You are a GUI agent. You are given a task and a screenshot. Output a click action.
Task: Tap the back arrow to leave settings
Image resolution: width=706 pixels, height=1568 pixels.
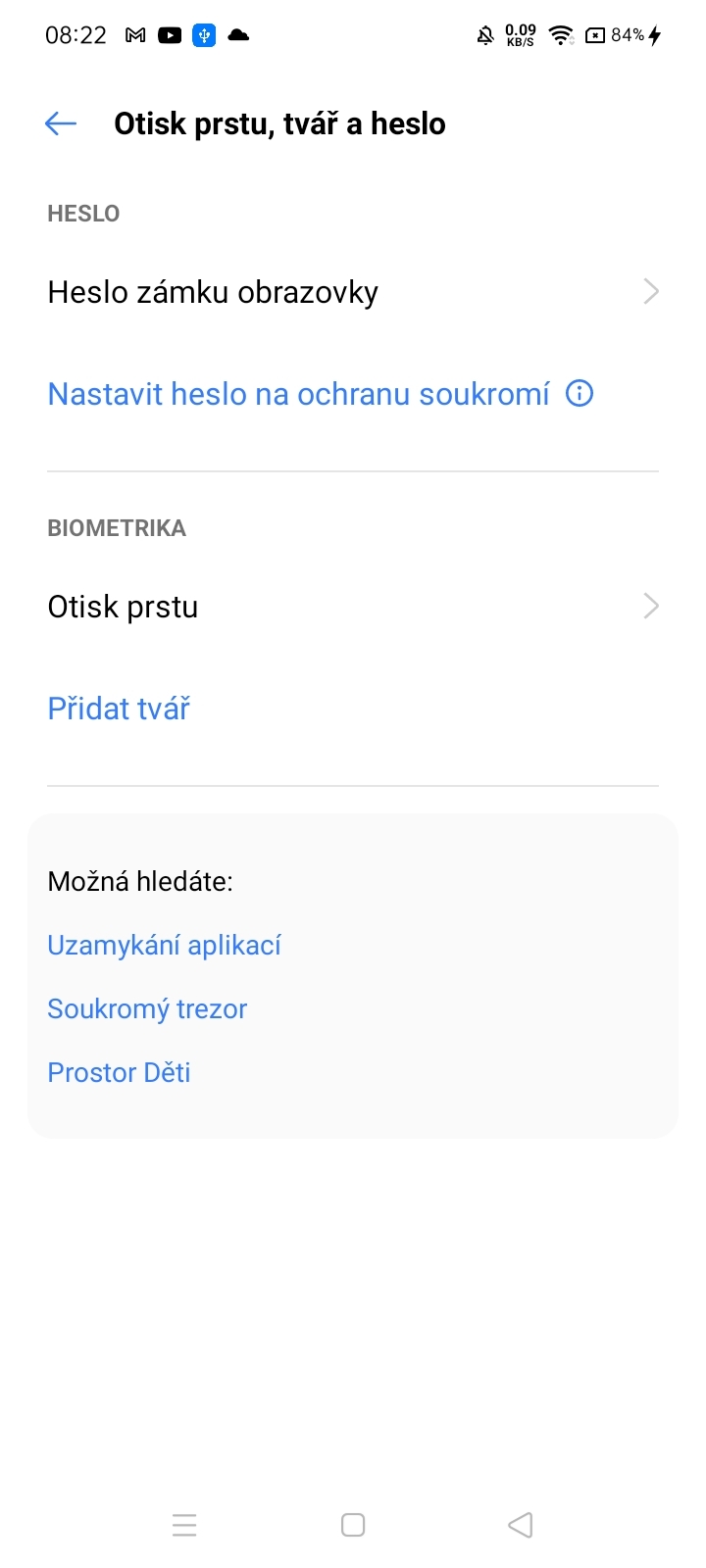[x=60, y=123]
